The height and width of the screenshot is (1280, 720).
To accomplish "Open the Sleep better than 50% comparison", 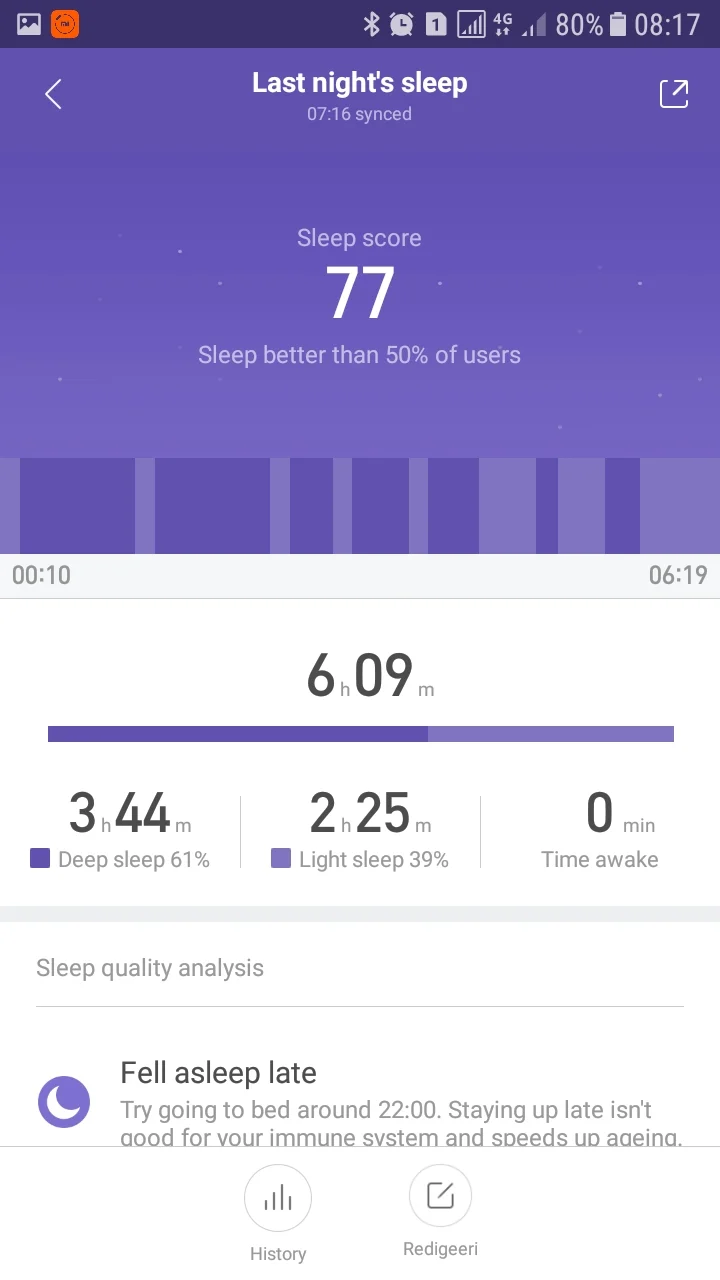I will tap(359, 355).
